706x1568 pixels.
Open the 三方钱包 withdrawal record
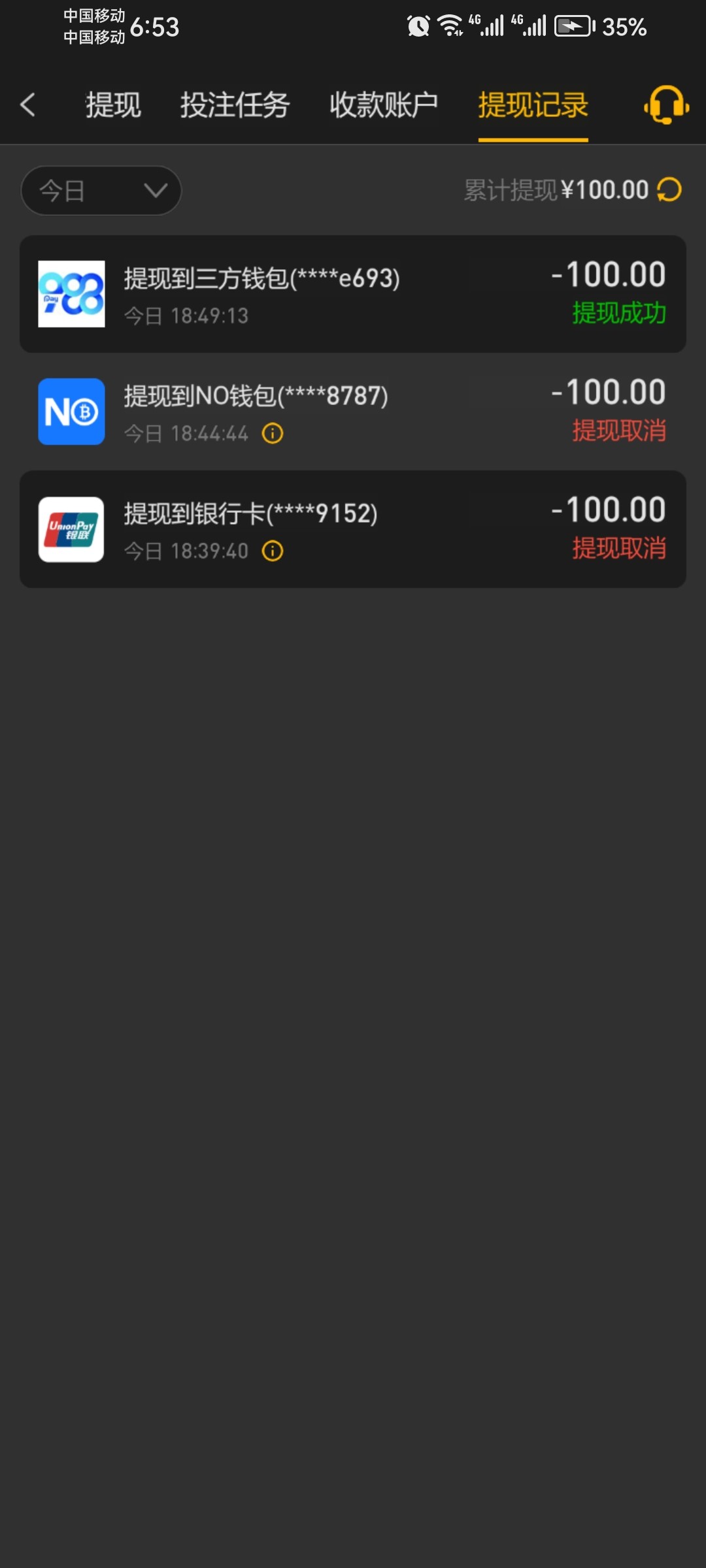(x=353, y=294)
